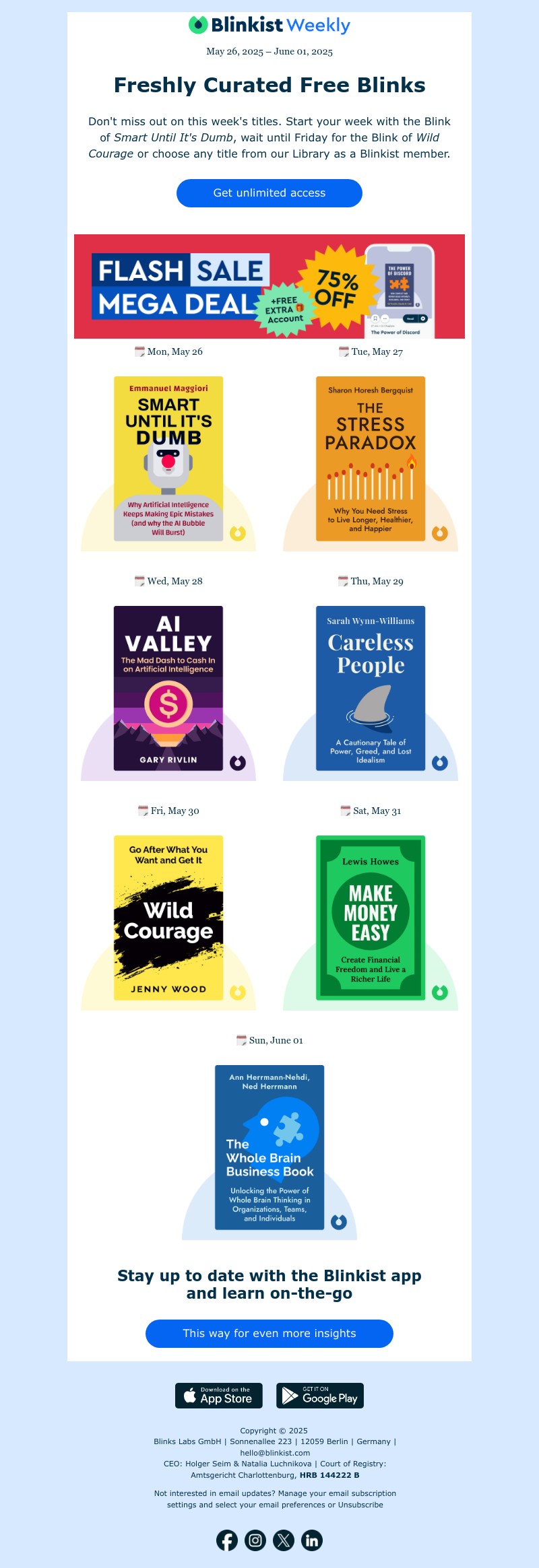Image resolution: width=539 pixels, height=1568 pixels.
Task: Open Blinkist's X profile
Action: [284, 1540]
